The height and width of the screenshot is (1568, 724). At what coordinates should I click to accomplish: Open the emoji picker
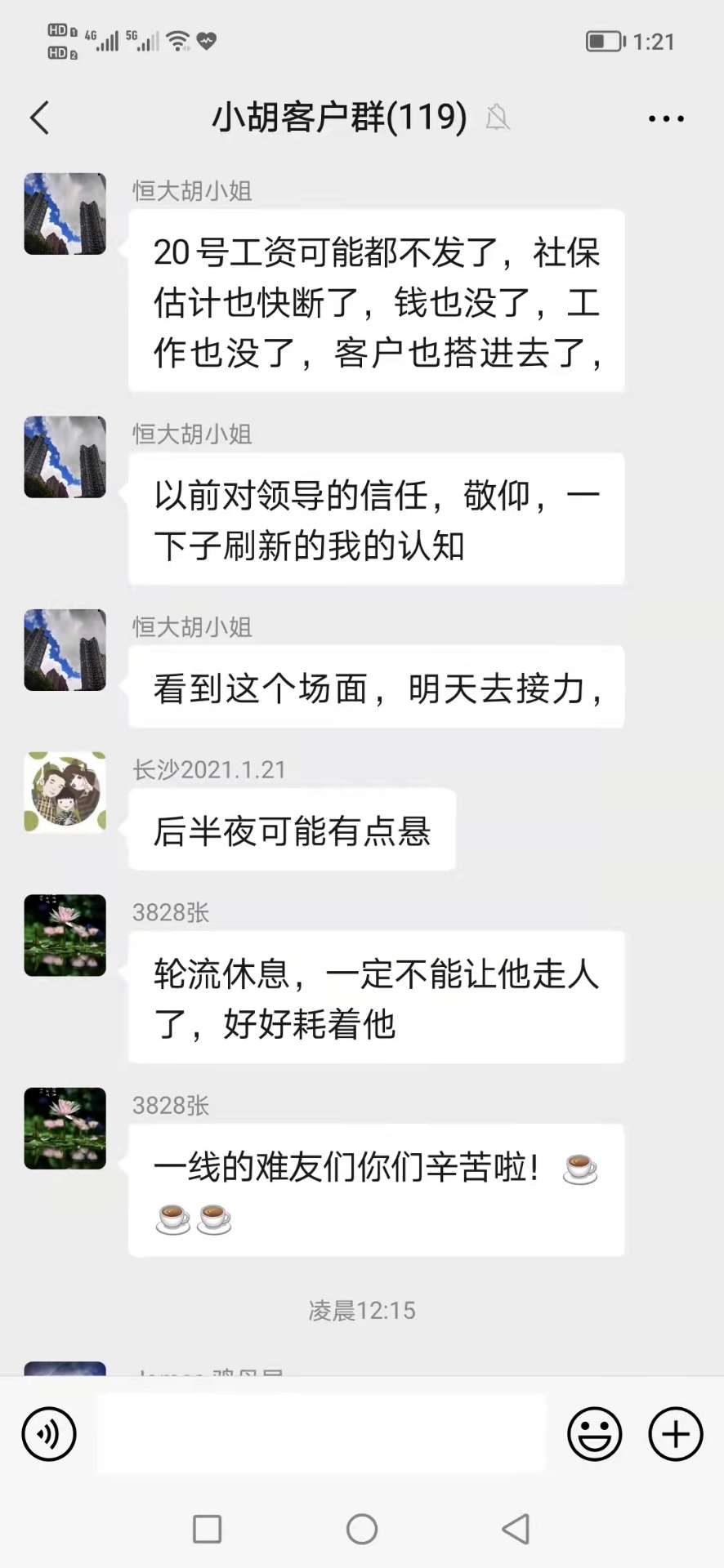pyautogui.click(x=594, y=1434)
